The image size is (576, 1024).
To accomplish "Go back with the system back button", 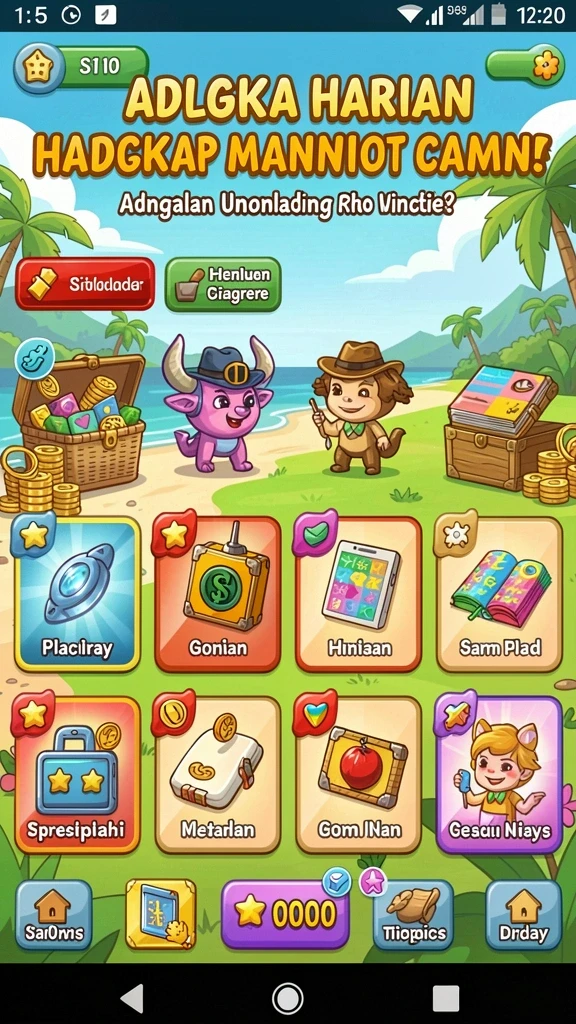I will [x=133, y=998].
